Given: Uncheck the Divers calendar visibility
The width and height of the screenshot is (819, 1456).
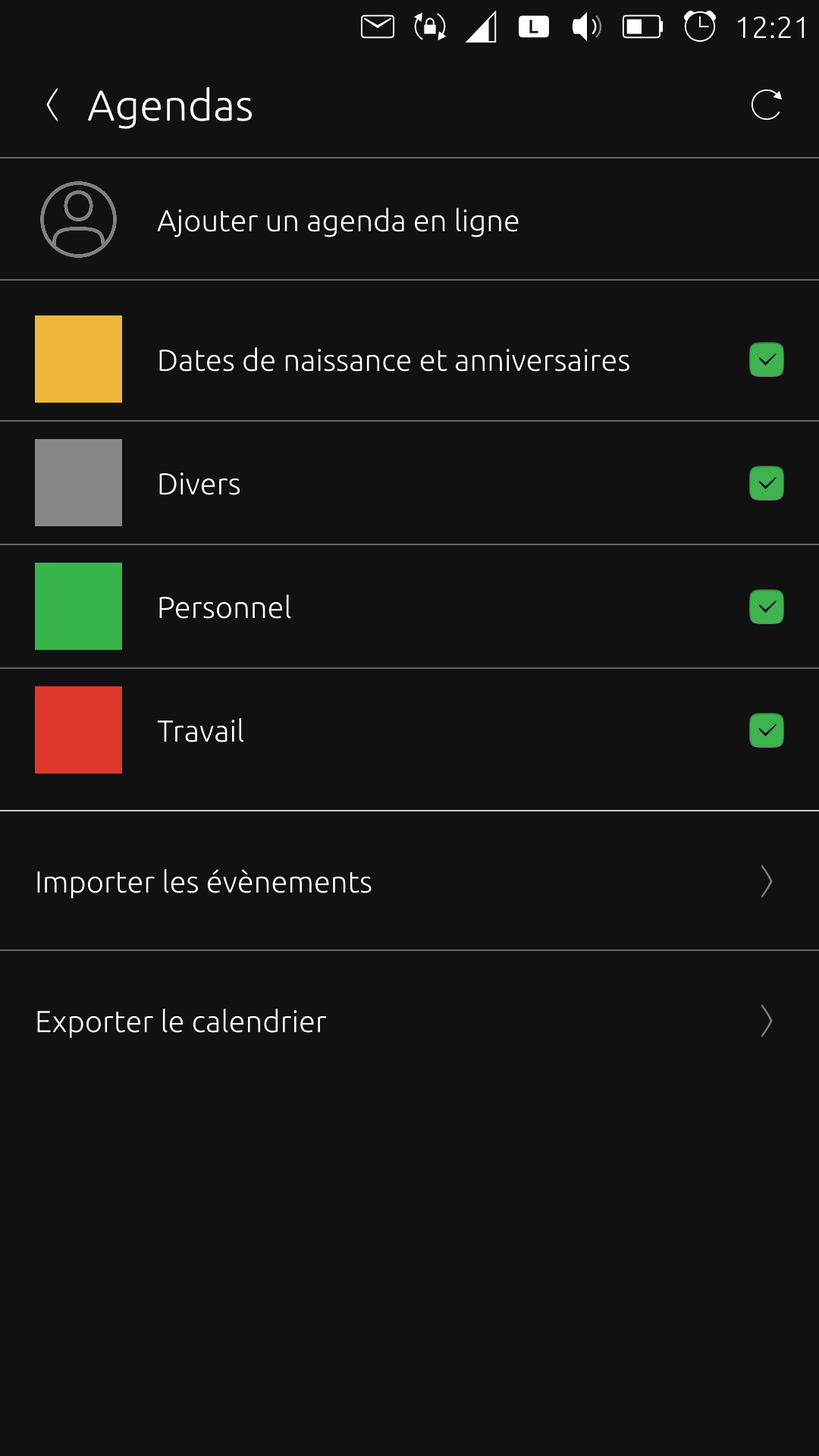Looking at the screenshot, I should coord(766,483).
